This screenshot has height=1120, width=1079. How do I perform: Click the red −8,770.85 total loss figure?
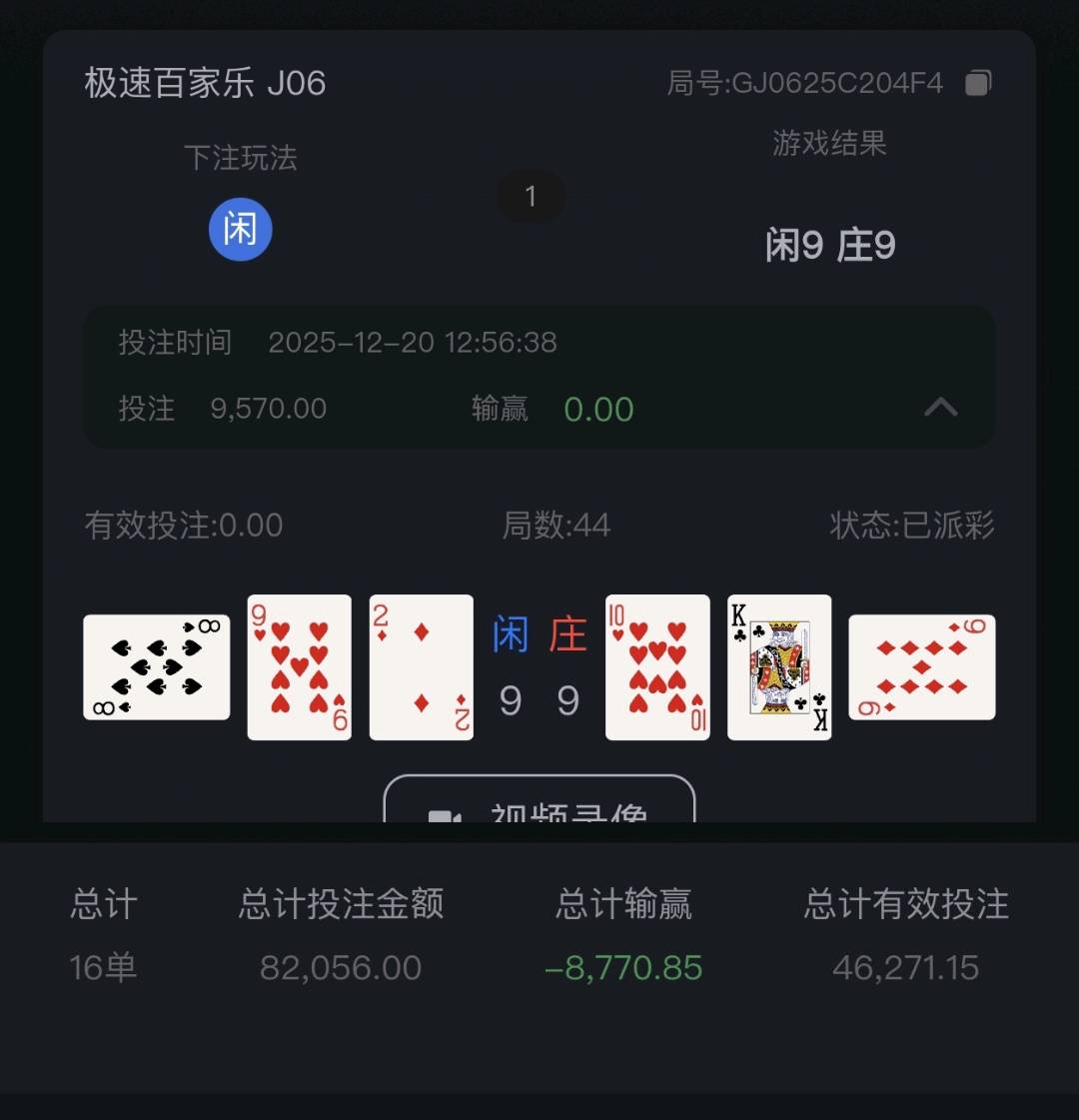[624, 966]
